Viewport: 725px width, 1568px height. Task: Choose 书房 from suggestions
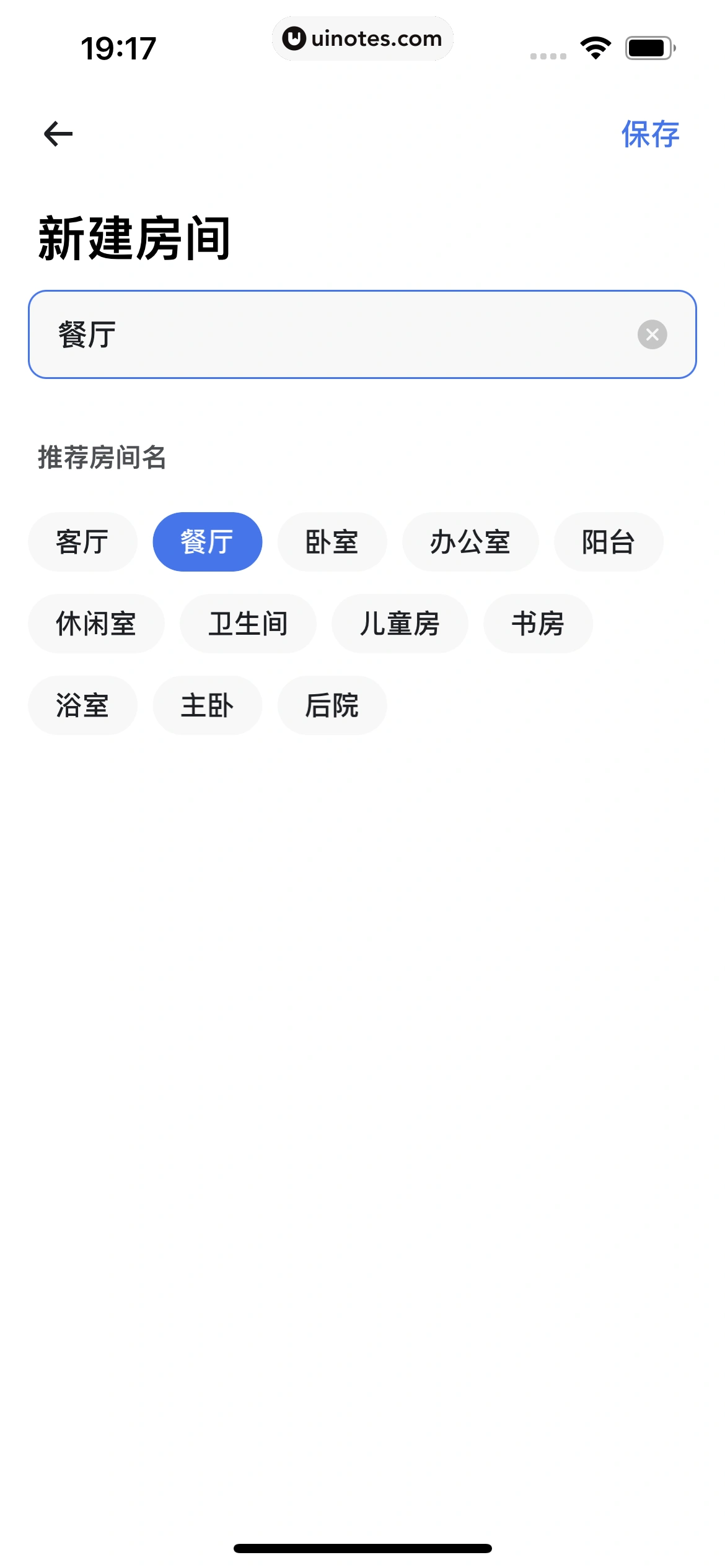pos(538,624)
